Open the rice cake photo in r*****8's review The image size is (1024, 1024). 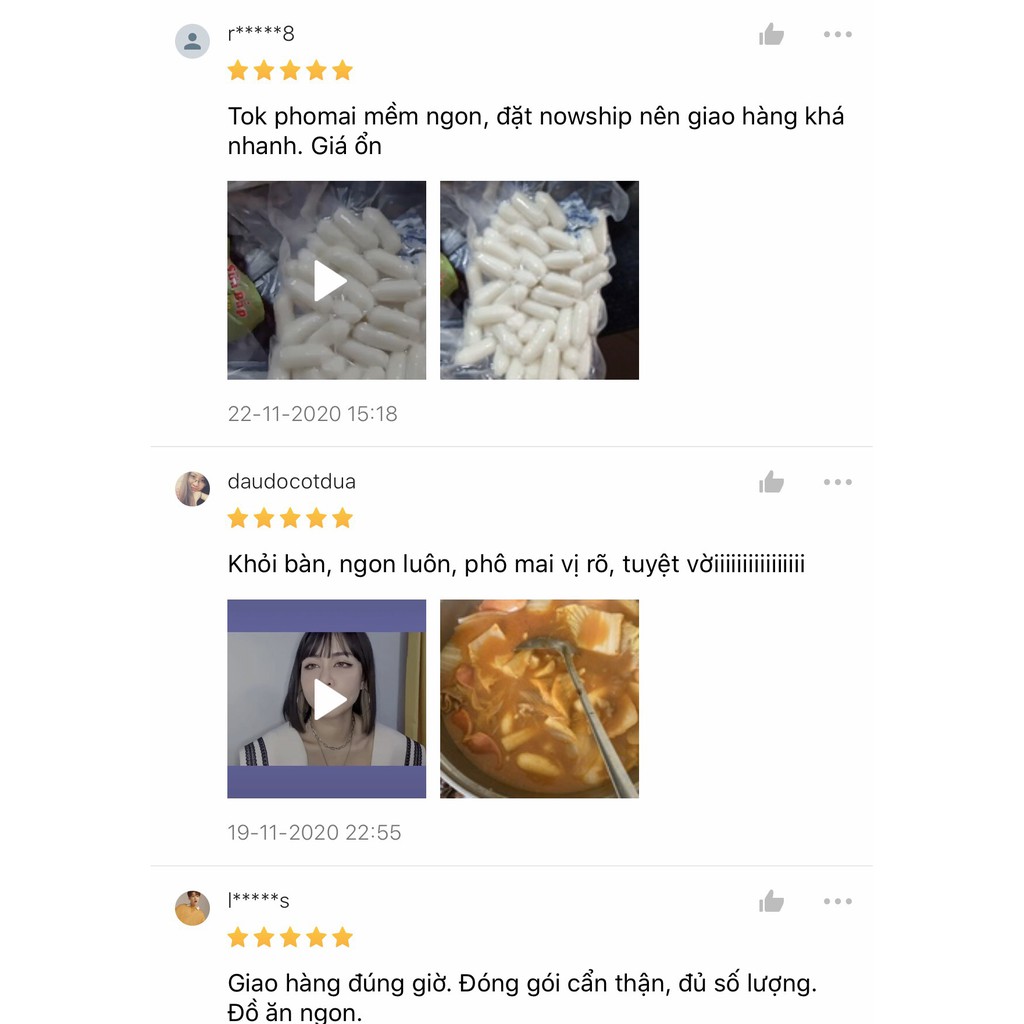539,281
